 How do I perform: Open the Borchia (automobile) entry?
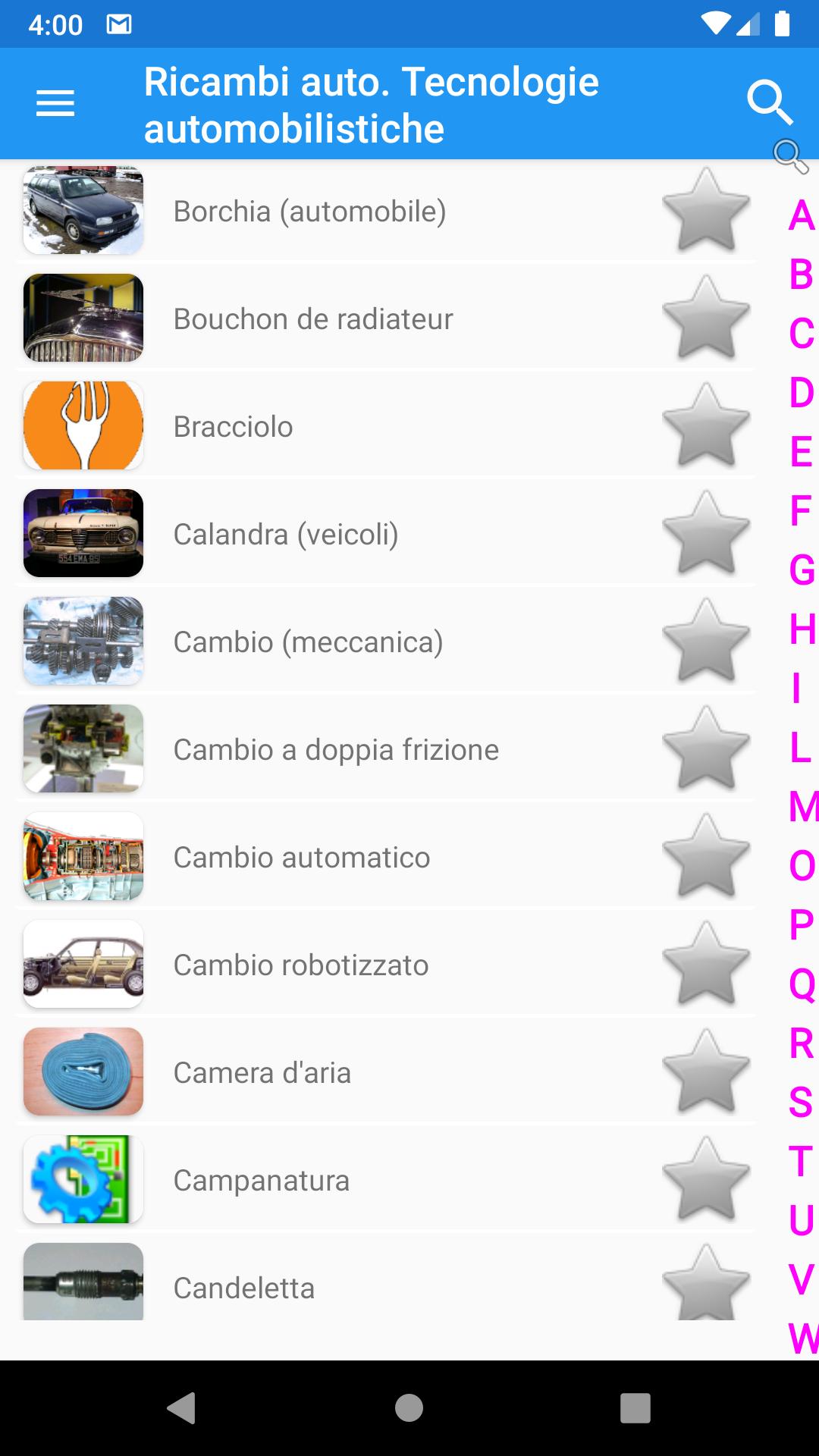coord(385,211)
